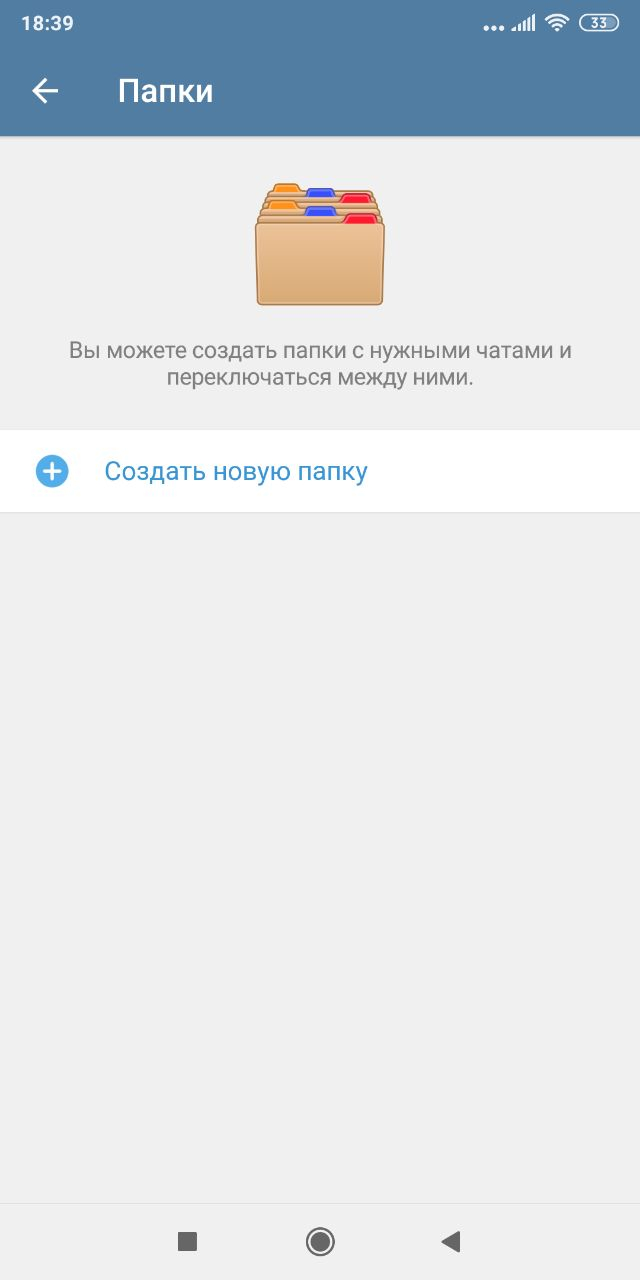Tap 'Создать новую папку' to create a folder
The width and height of the screenshot is (640, 1280).
coord(236,471)
